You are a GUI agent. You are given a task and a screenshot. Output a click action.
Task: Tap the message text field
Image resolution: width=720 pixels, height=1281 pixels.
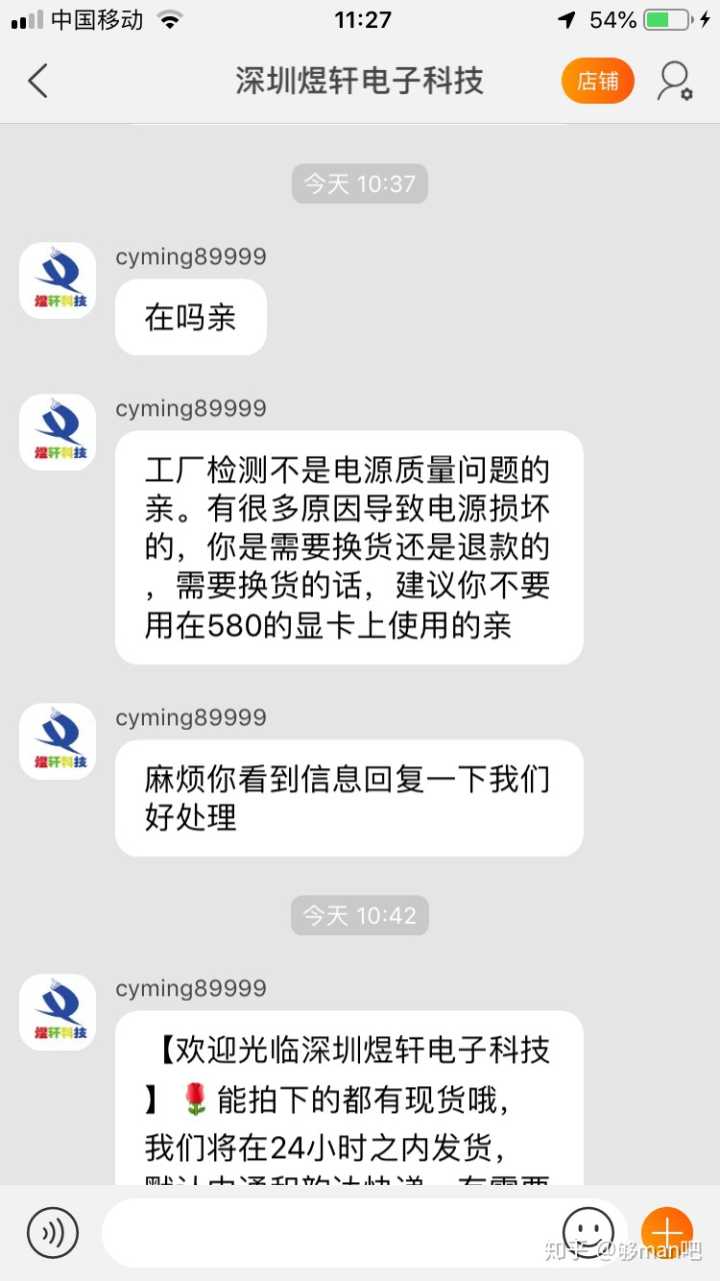pyautogui.click(x=330, y=1232)
